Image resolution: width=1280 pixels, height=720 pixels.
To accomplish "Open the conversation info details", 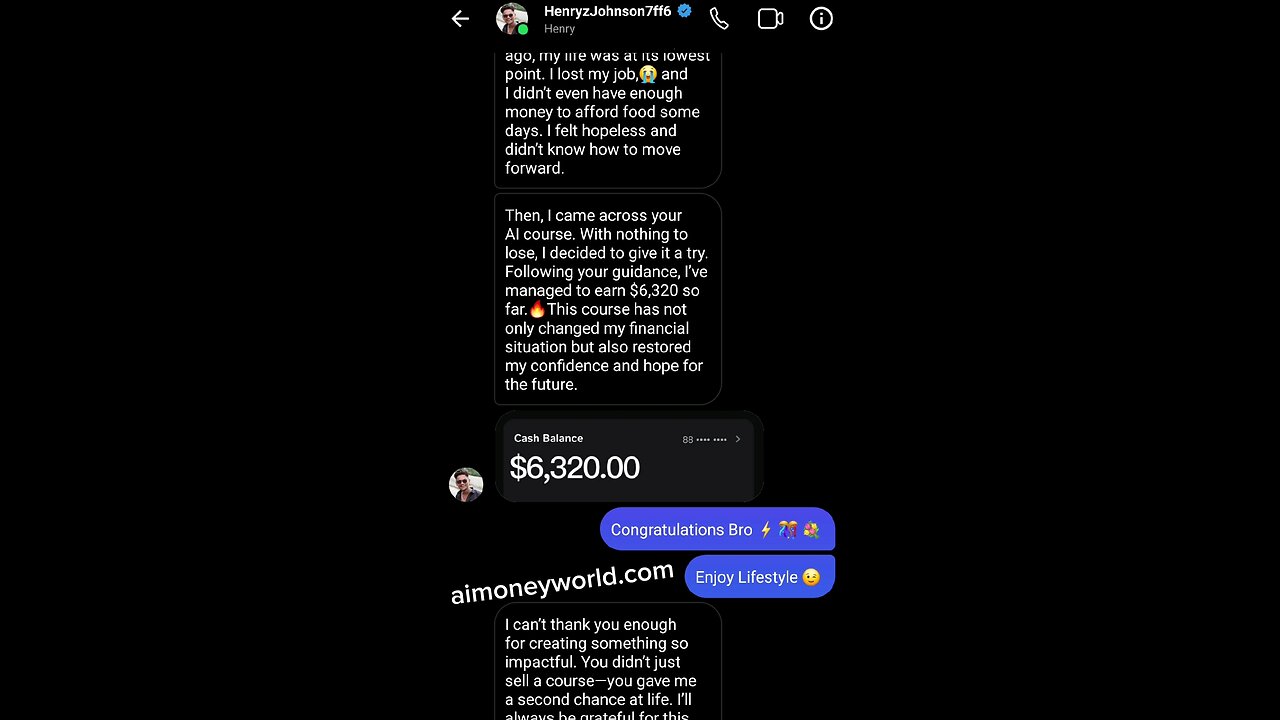I will click(x=821, y=18).
